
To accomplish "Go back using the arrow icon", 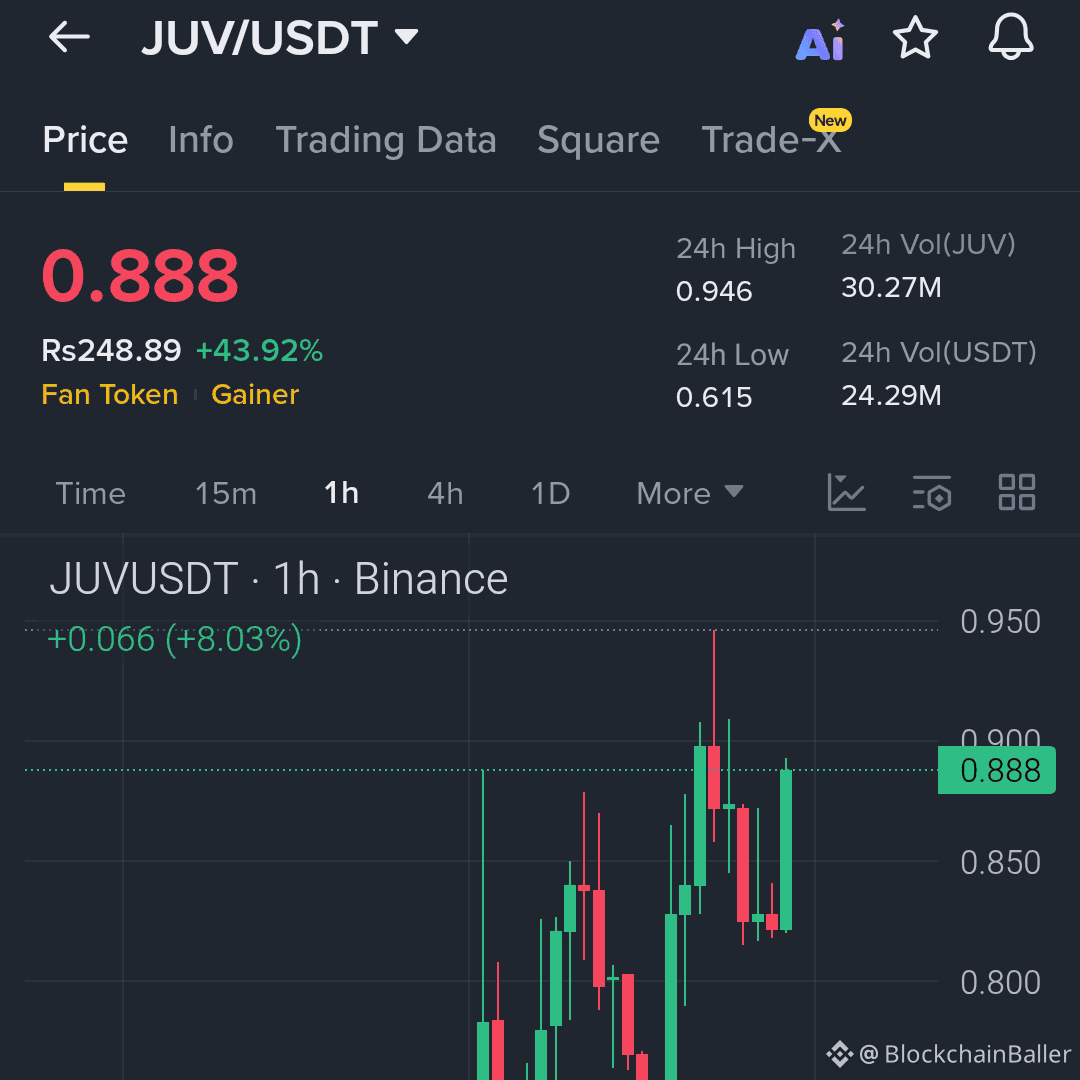I will click(69, 38).
